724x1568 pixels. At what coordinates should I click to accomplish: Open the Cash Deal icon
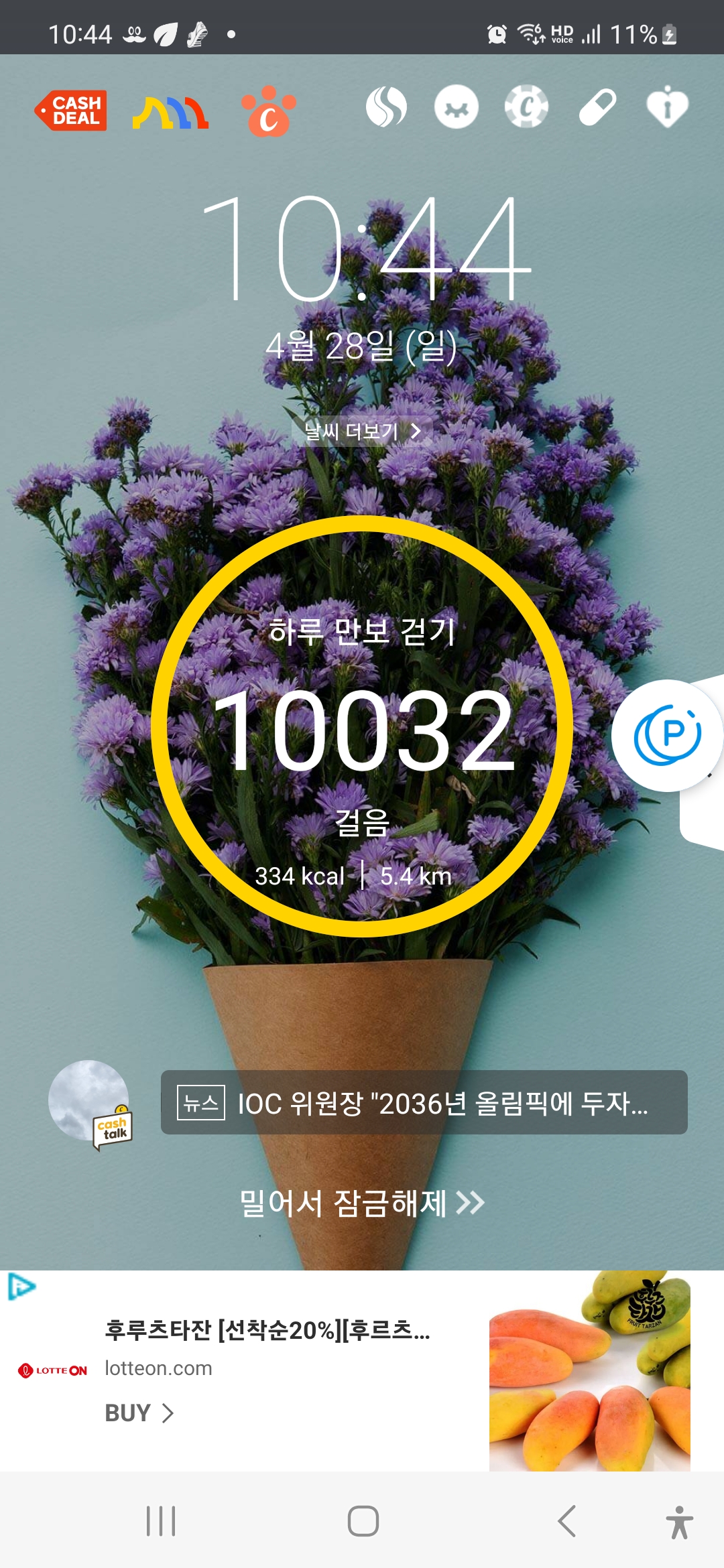71,110
